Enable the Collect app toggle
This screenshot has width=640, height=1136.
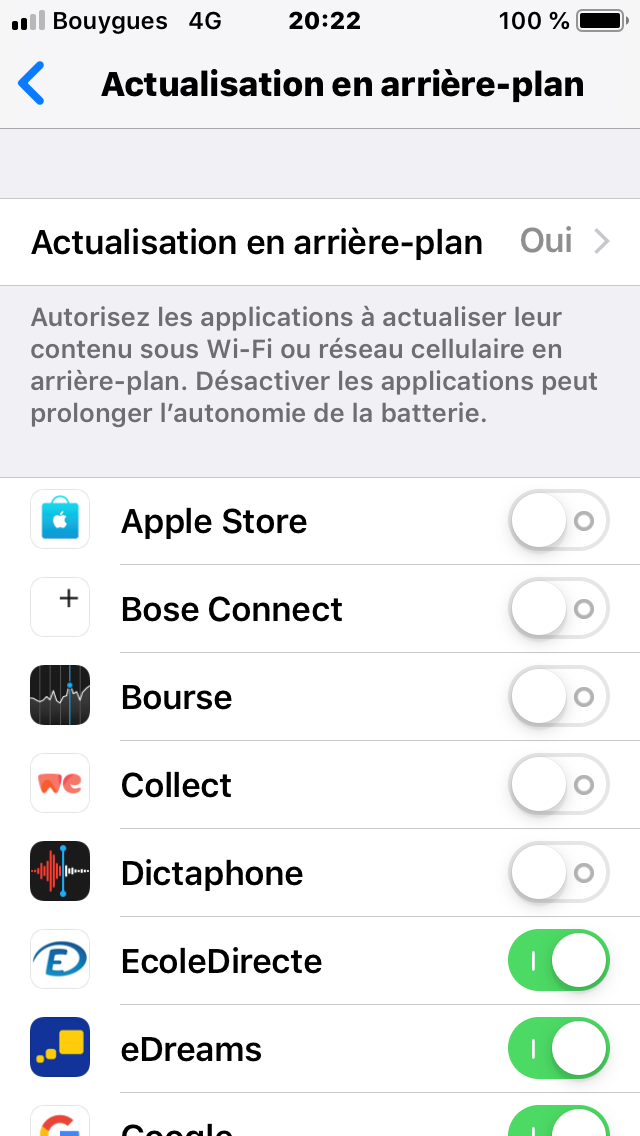click(x=558, y=785)
